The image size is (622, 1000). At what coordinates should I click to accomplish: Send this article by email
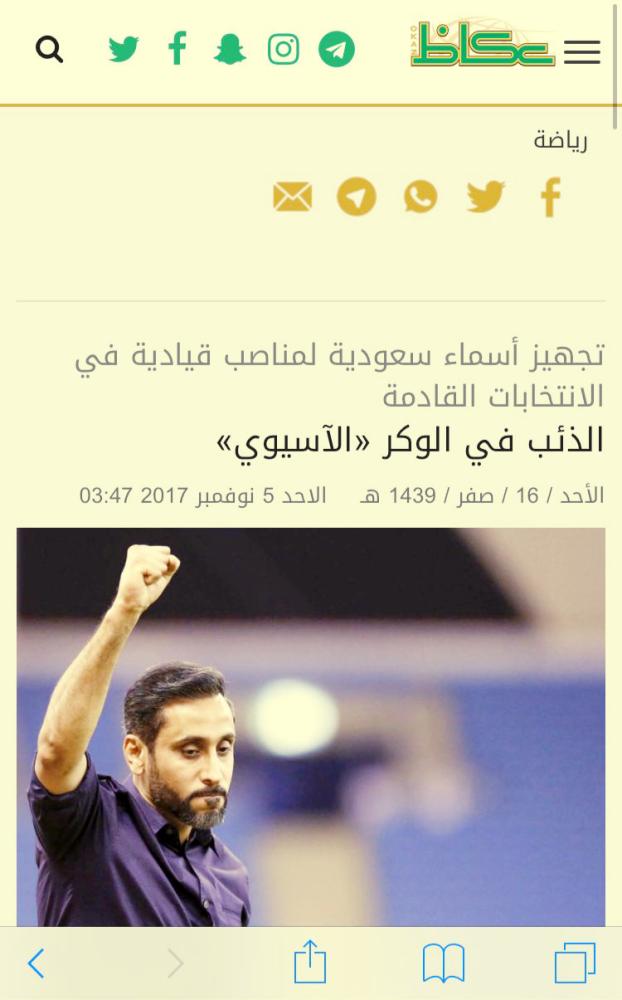click(292, 197)
